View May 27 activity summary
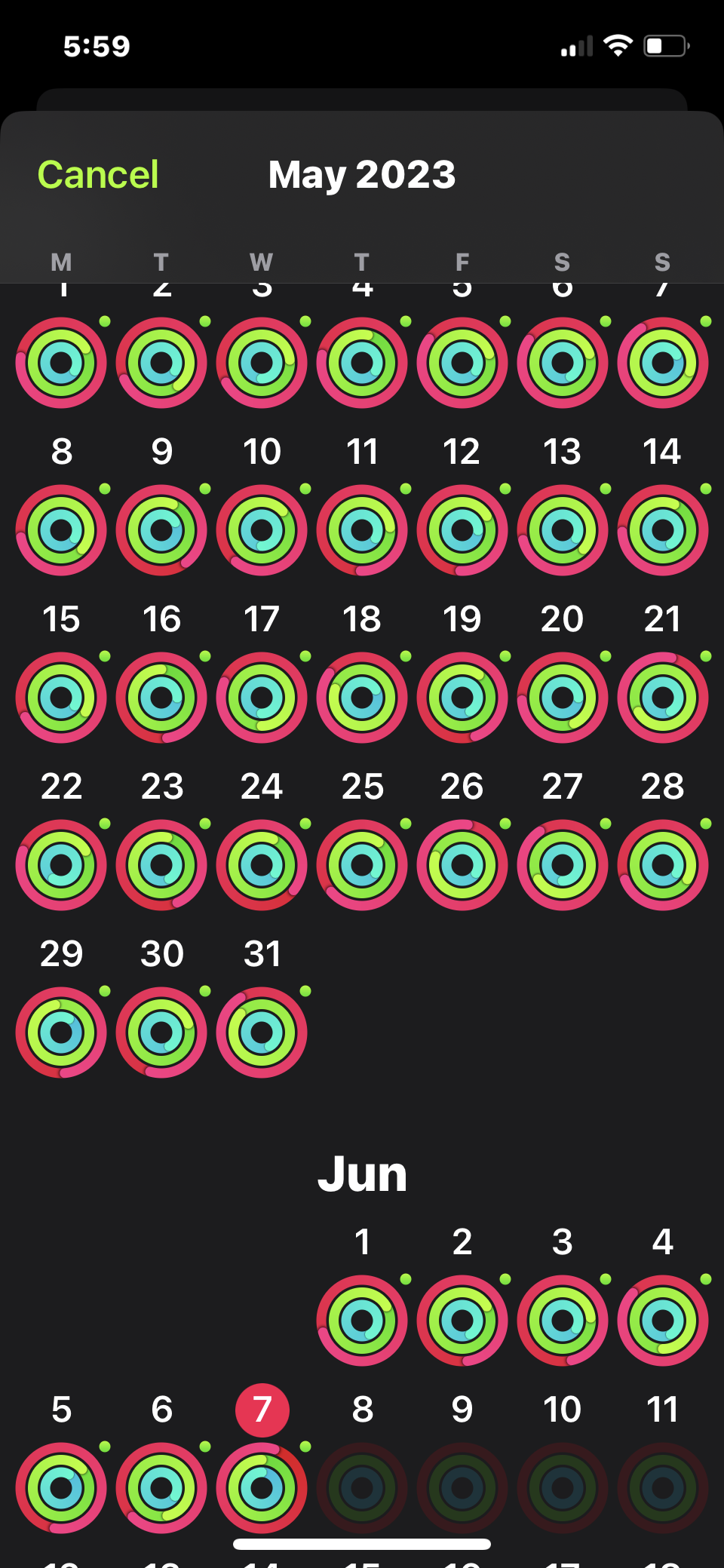The image size is (724, 1568). tap(562, 865)
